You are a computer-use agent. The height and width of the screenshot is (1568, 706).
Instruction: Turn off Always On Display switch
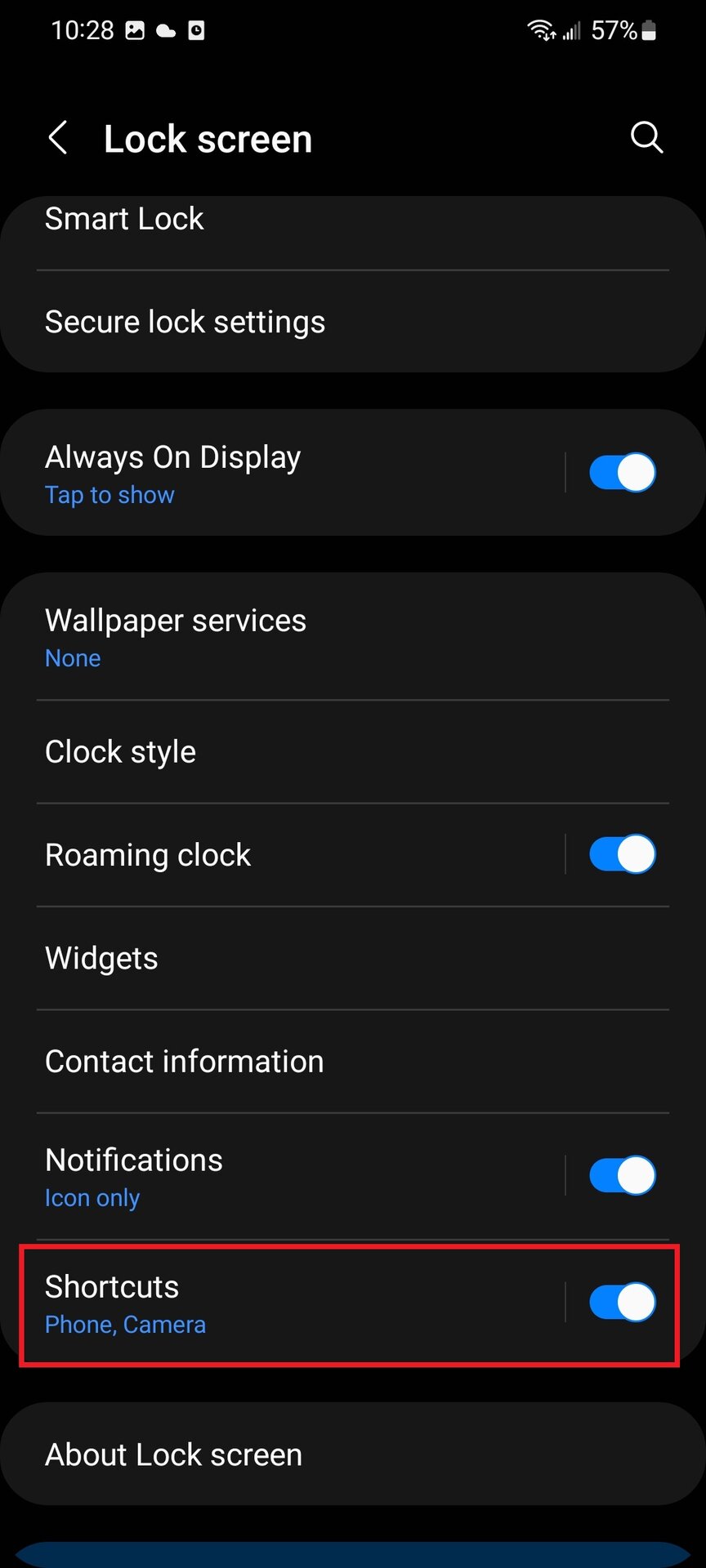(x=622, y=473)
